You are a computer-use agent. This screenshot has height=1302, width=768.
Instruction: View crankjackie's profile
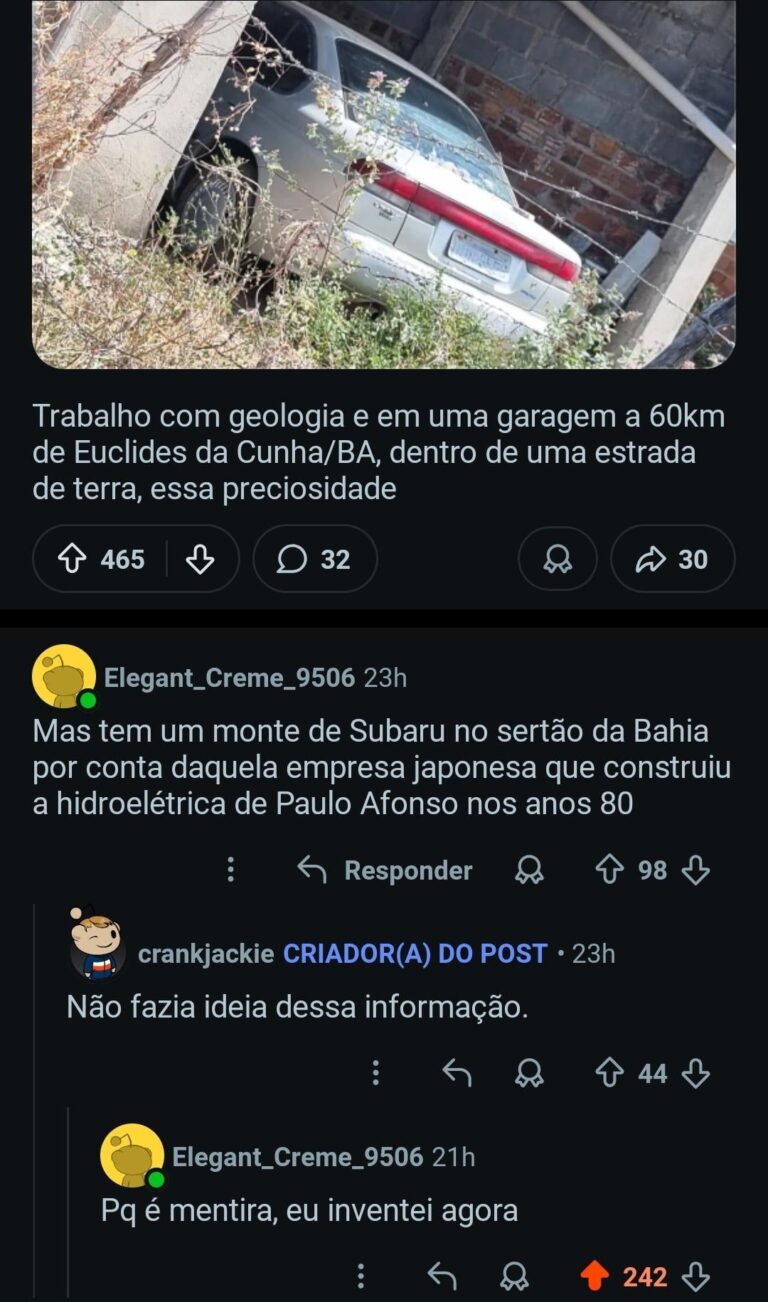coord(205,953)
